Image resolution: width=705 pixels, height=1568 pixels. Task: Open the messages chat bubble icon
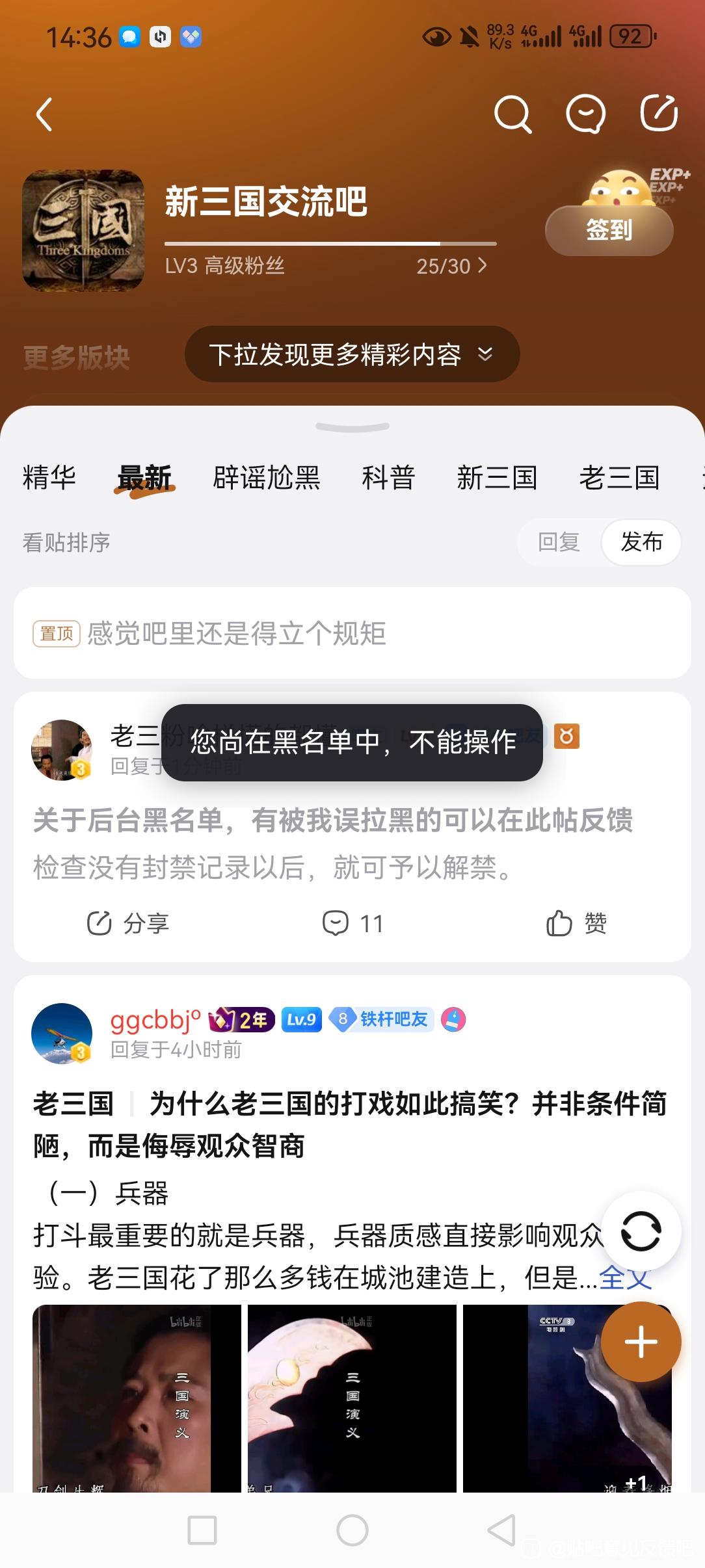[585, 115]
